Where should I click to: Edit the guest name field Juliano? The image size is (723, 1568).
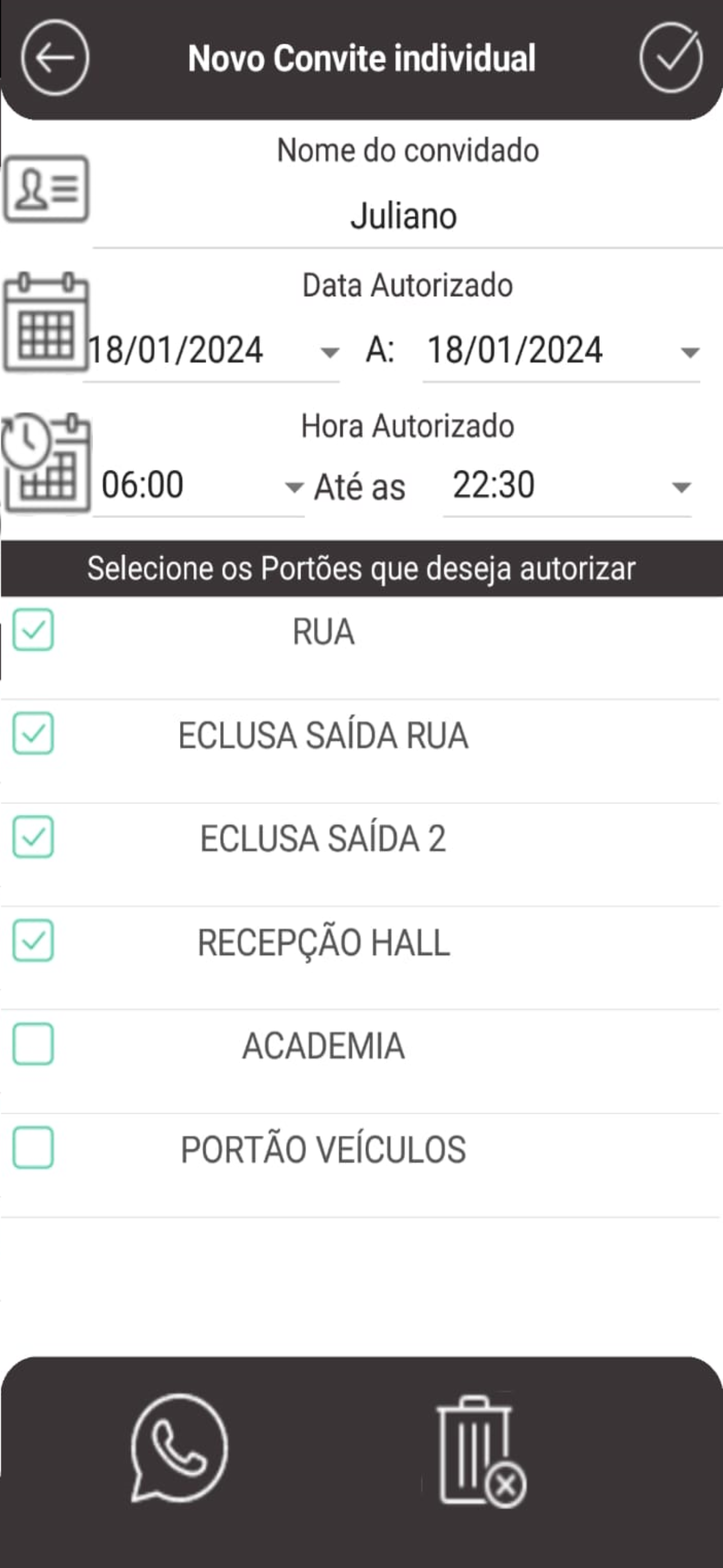407,216
